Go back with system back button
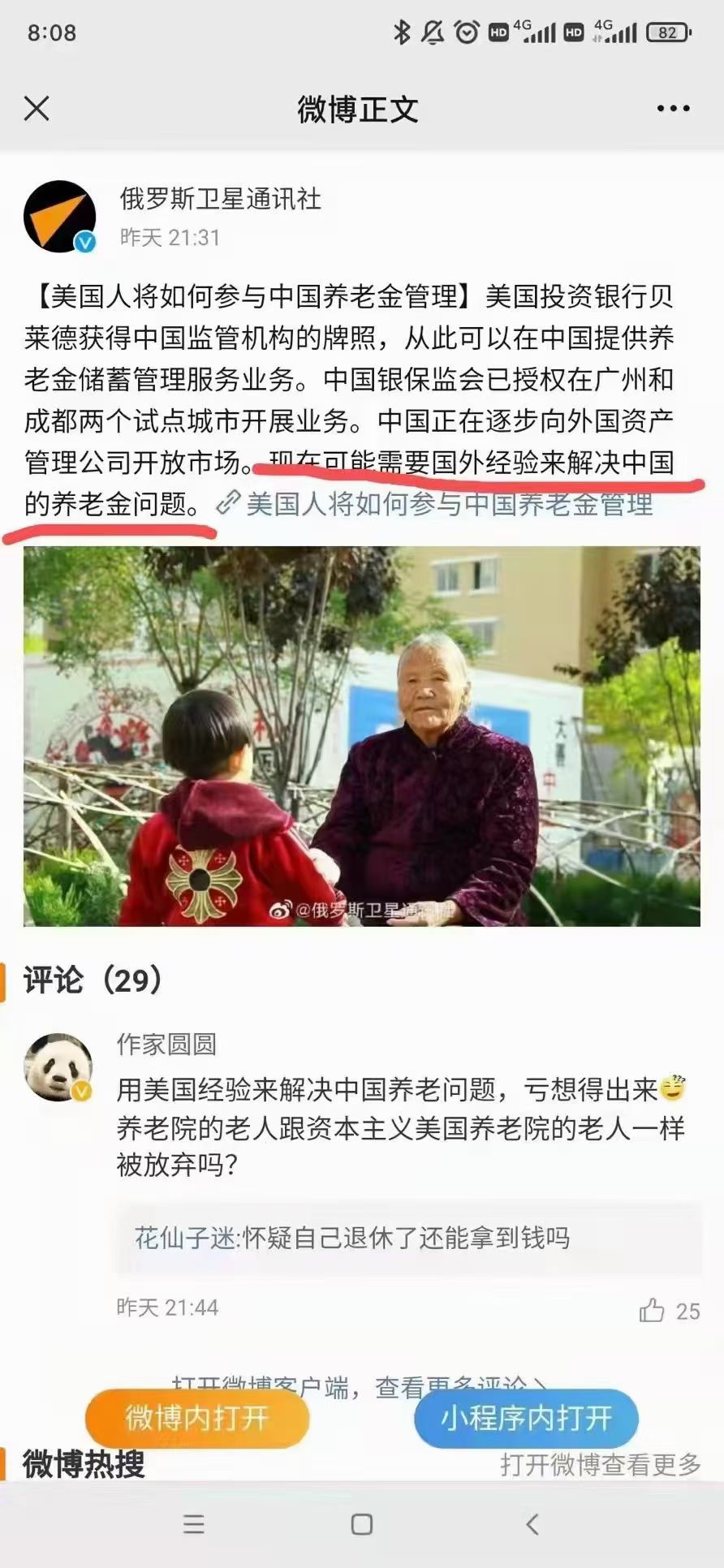The width and height of the screenshot is (724, 1568). [532, 1523]
